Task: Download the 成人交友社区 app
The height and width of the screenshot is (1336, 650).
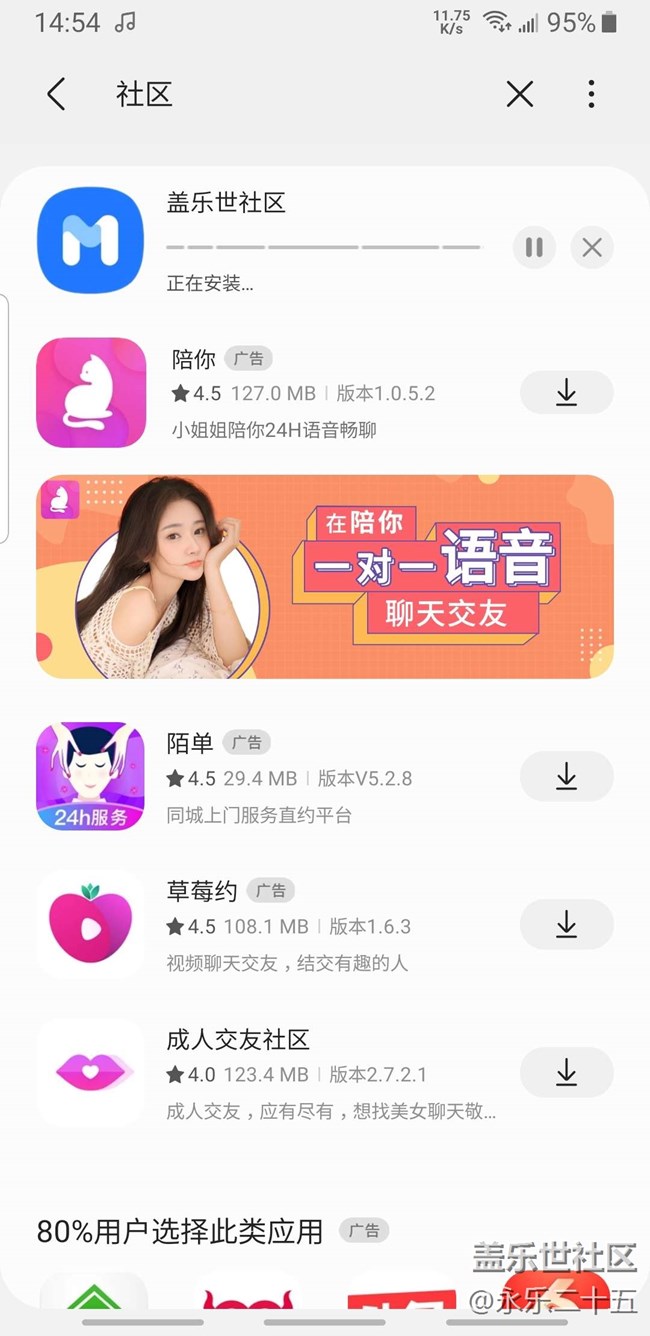Action: click(x=566, y=1073)
